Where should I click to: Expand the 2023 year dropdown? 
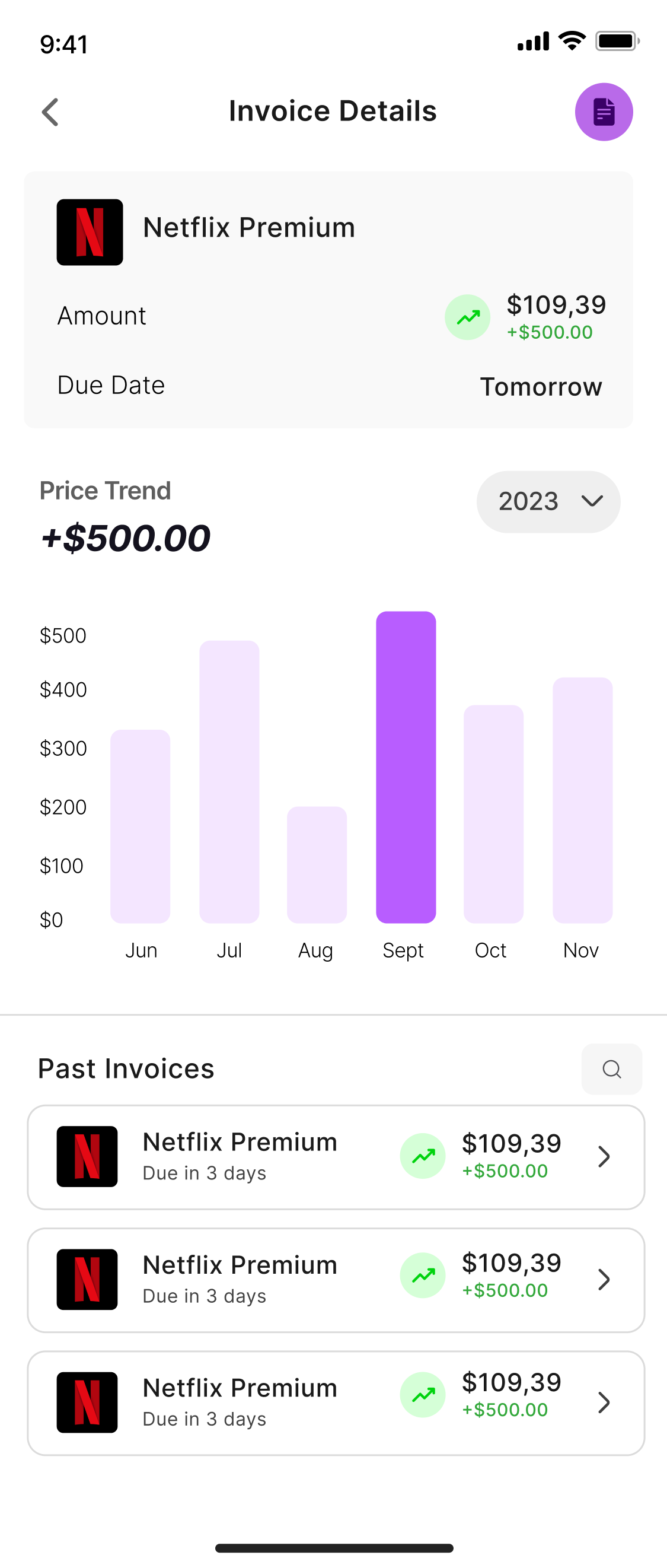click(x=548, y=501)
